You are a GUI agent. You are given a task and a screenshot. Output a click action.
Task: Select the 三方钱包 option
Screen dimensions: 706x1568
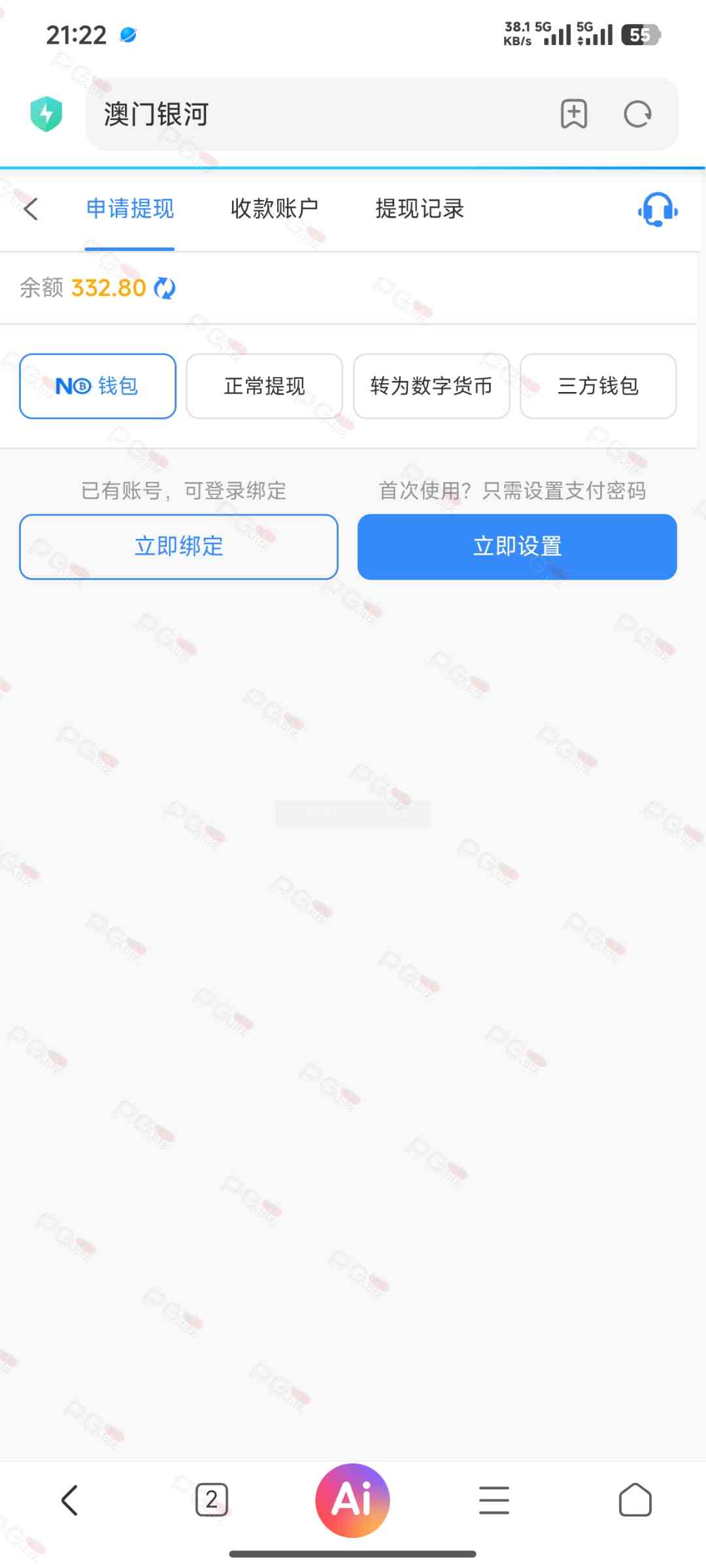coord(598,386)
